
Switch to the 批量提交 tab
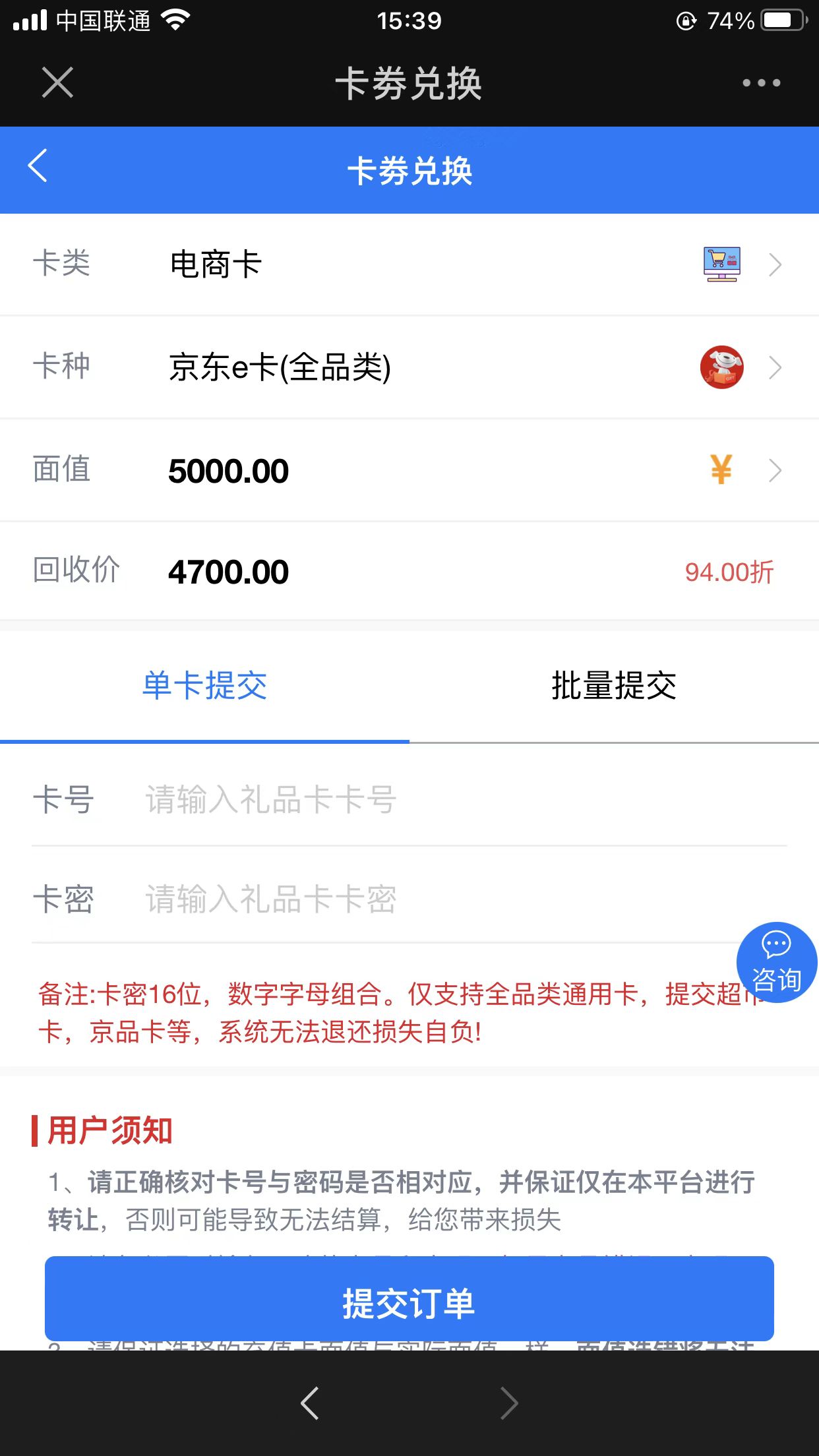[x=613, y=686]
